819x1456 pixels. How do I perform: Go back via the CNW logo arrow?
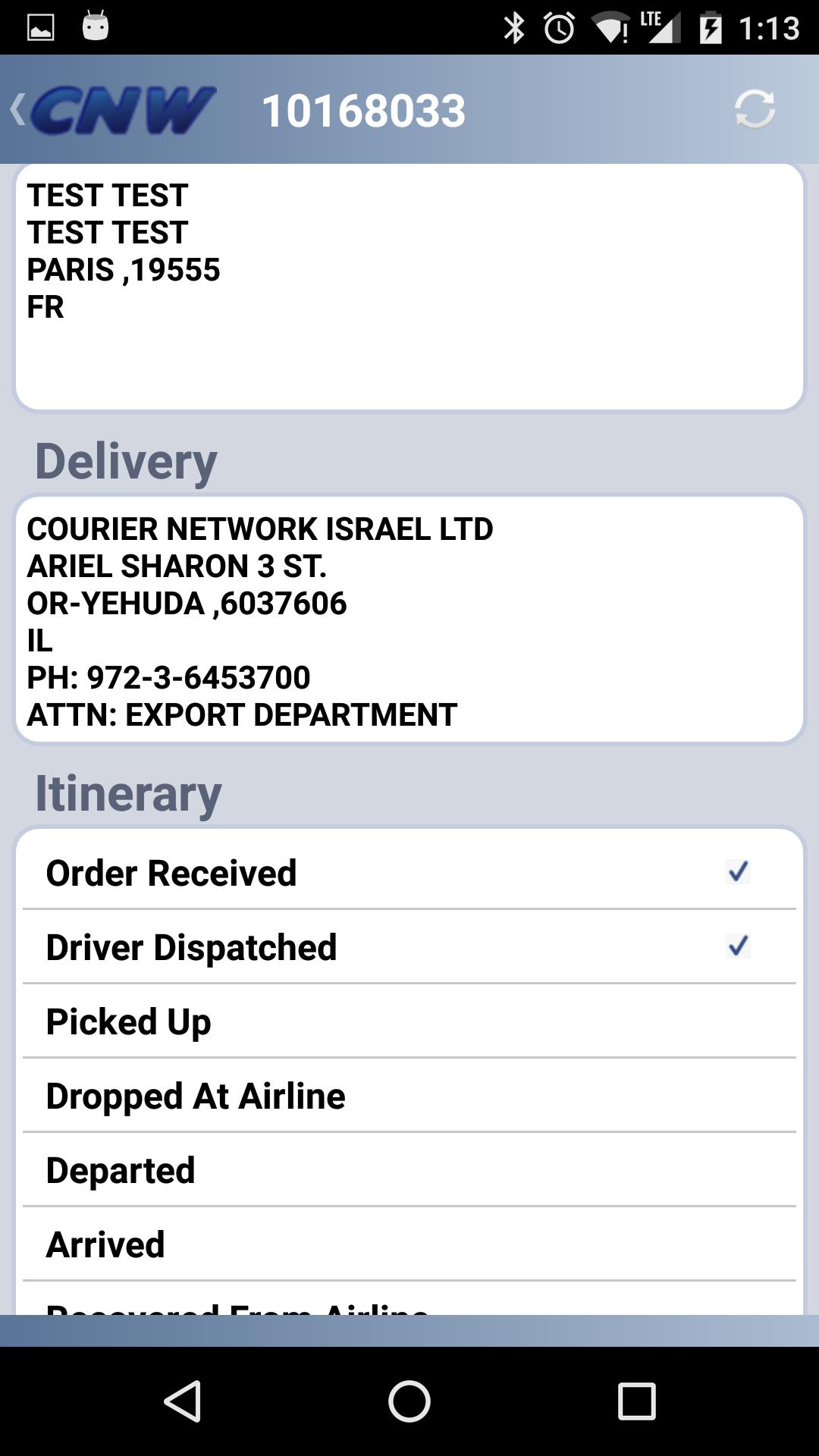114,111
